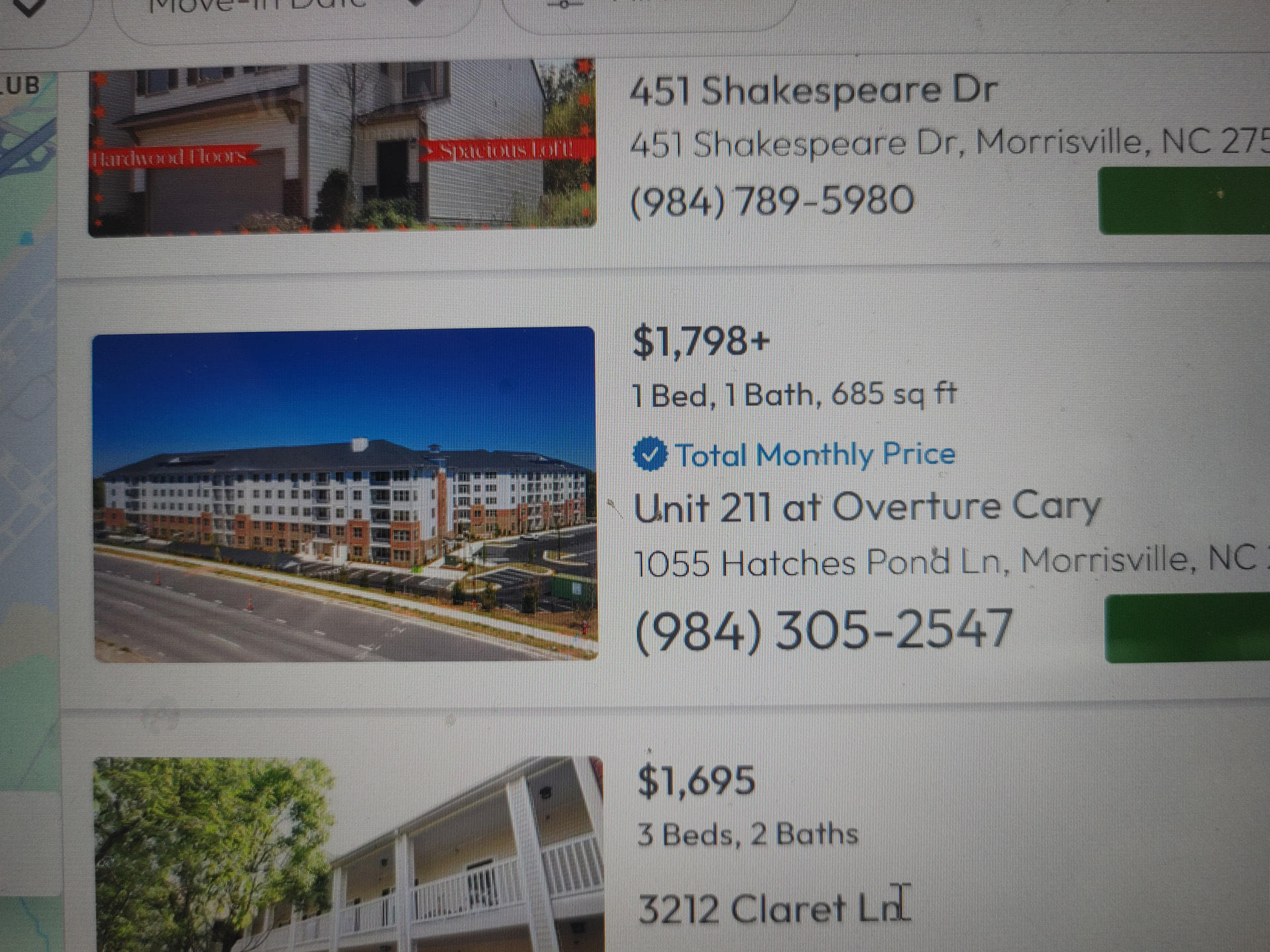Open Unit 211 at Overture Cary listing
This screenshot has height=952, width=1270.
click(867, 508)
